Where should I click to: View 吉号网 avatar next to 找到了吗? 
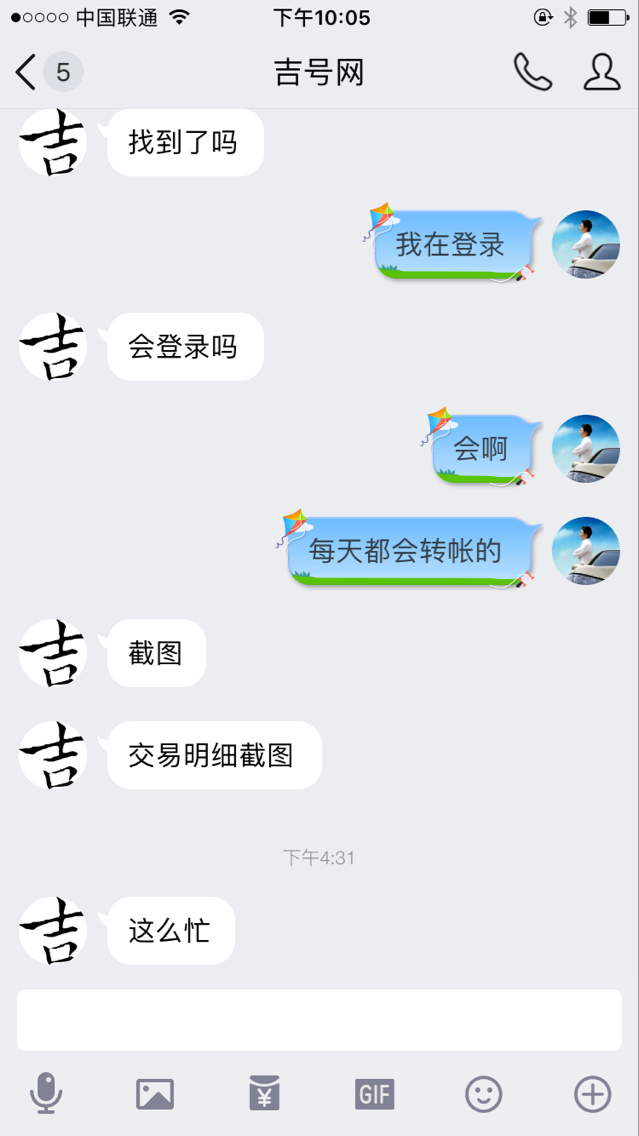[53, 142]
